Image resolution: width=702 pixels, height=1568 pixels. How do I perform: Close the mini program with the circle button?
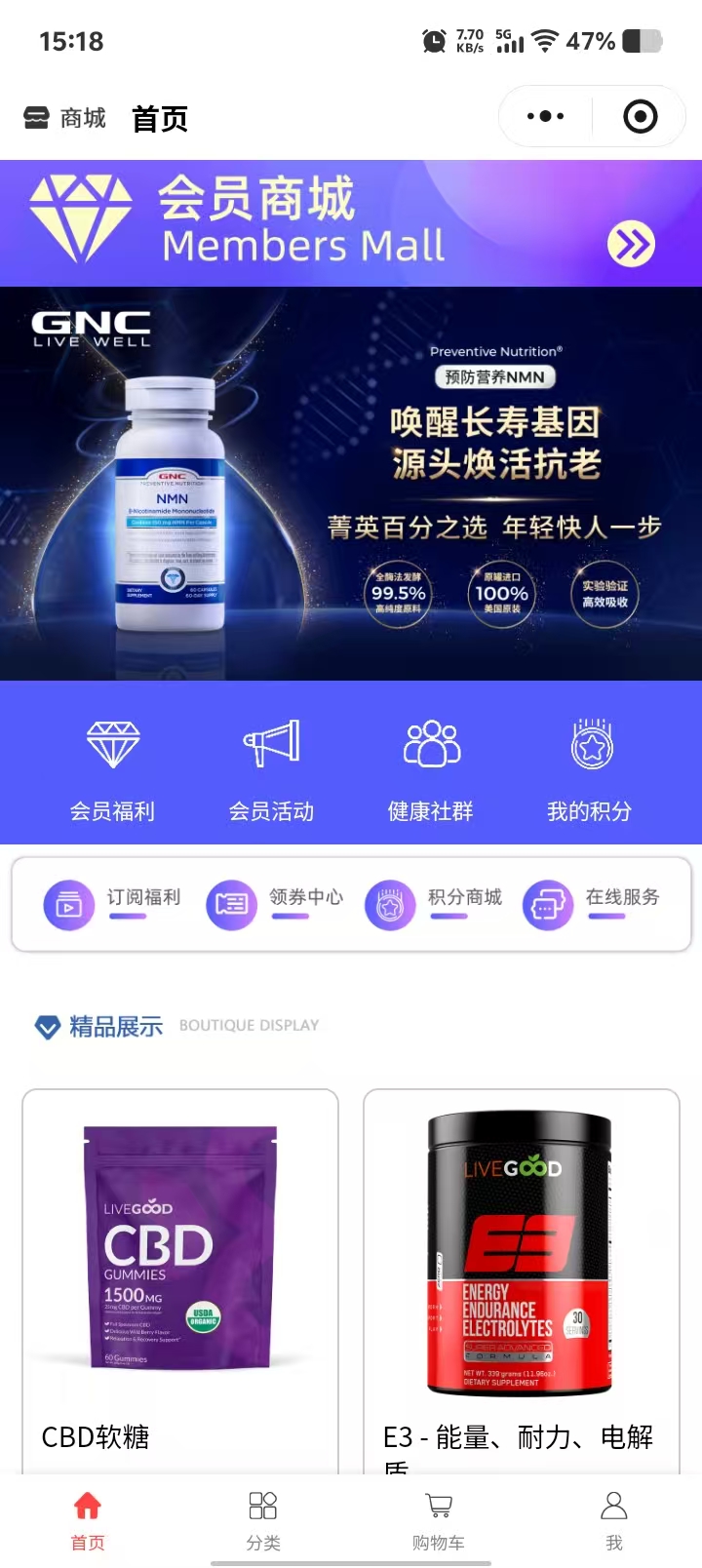(x=640, y=117)
